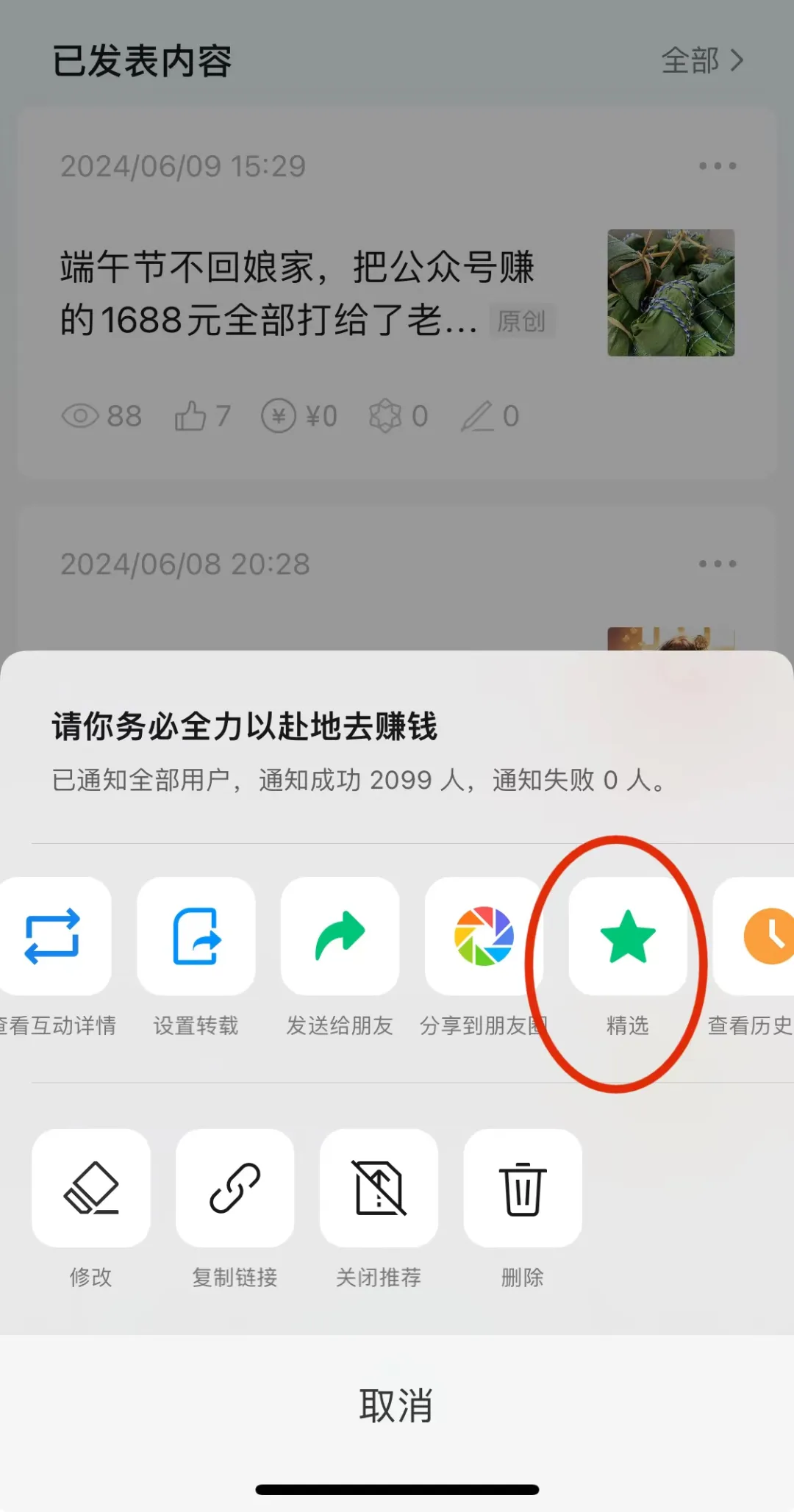Screen dimensions: 794x1512
Task: Mark article as 精选
Action: [x=627, y=937]
